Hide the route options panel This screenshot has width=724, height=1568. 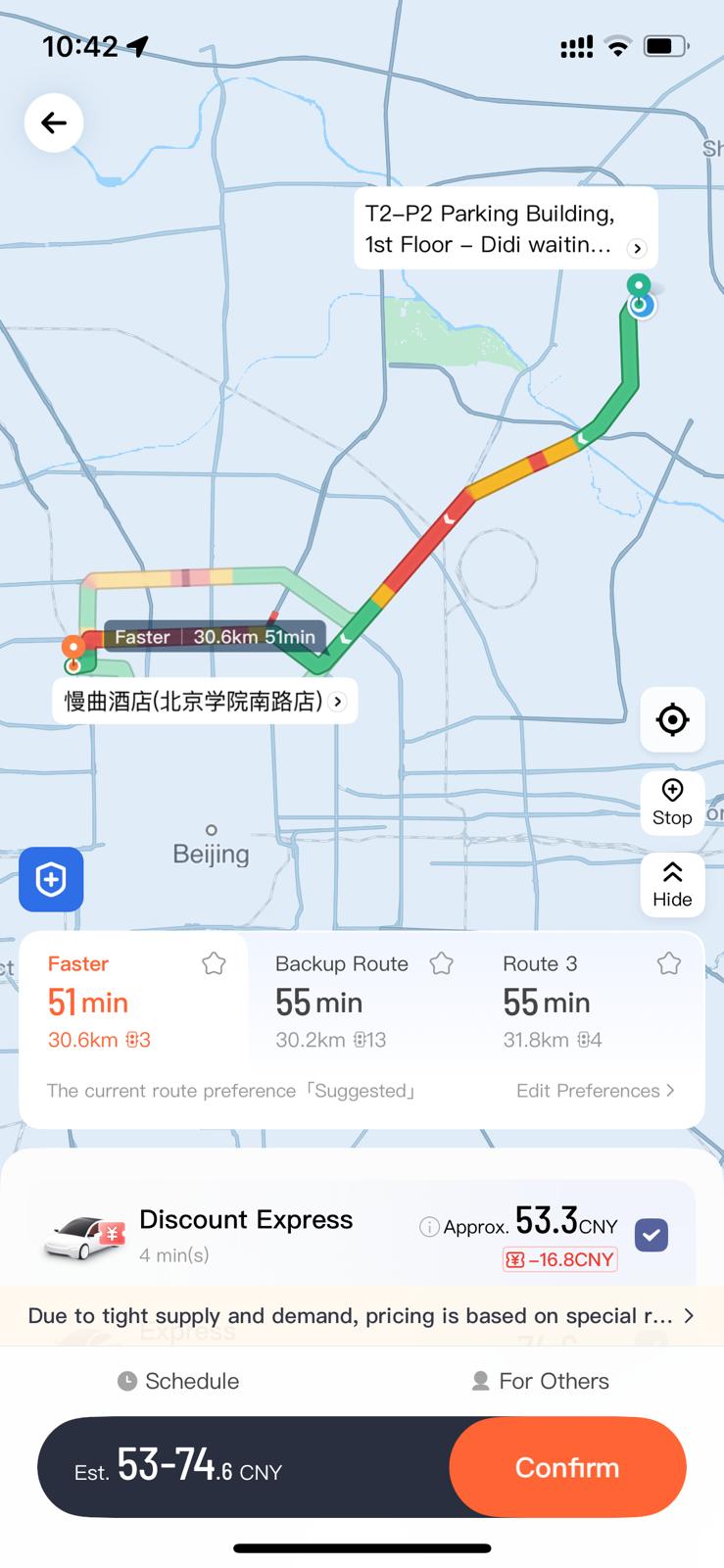click(x=672, y=885)
